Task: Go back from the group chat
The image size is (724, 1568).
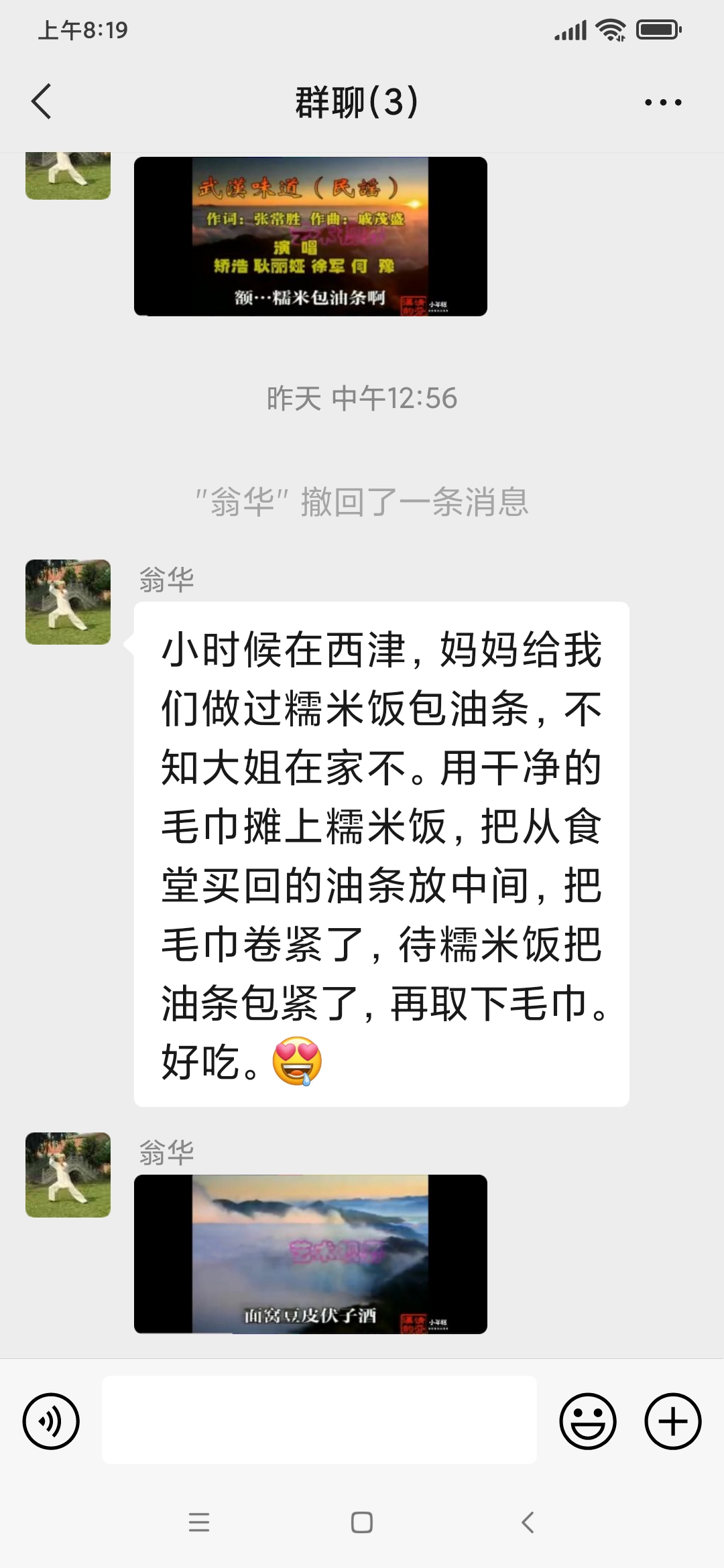Action: 42,102
